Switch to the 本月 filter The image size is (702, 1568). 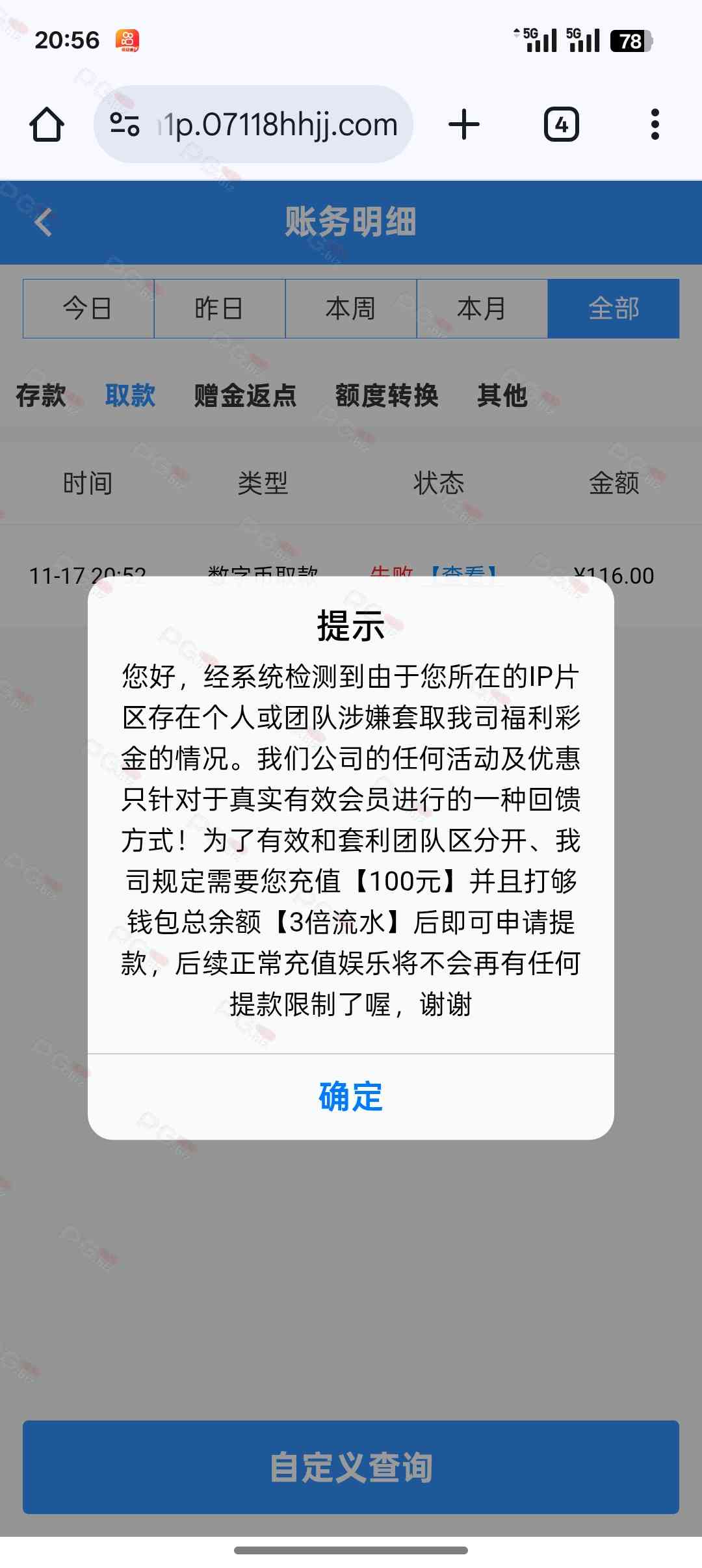482,309
